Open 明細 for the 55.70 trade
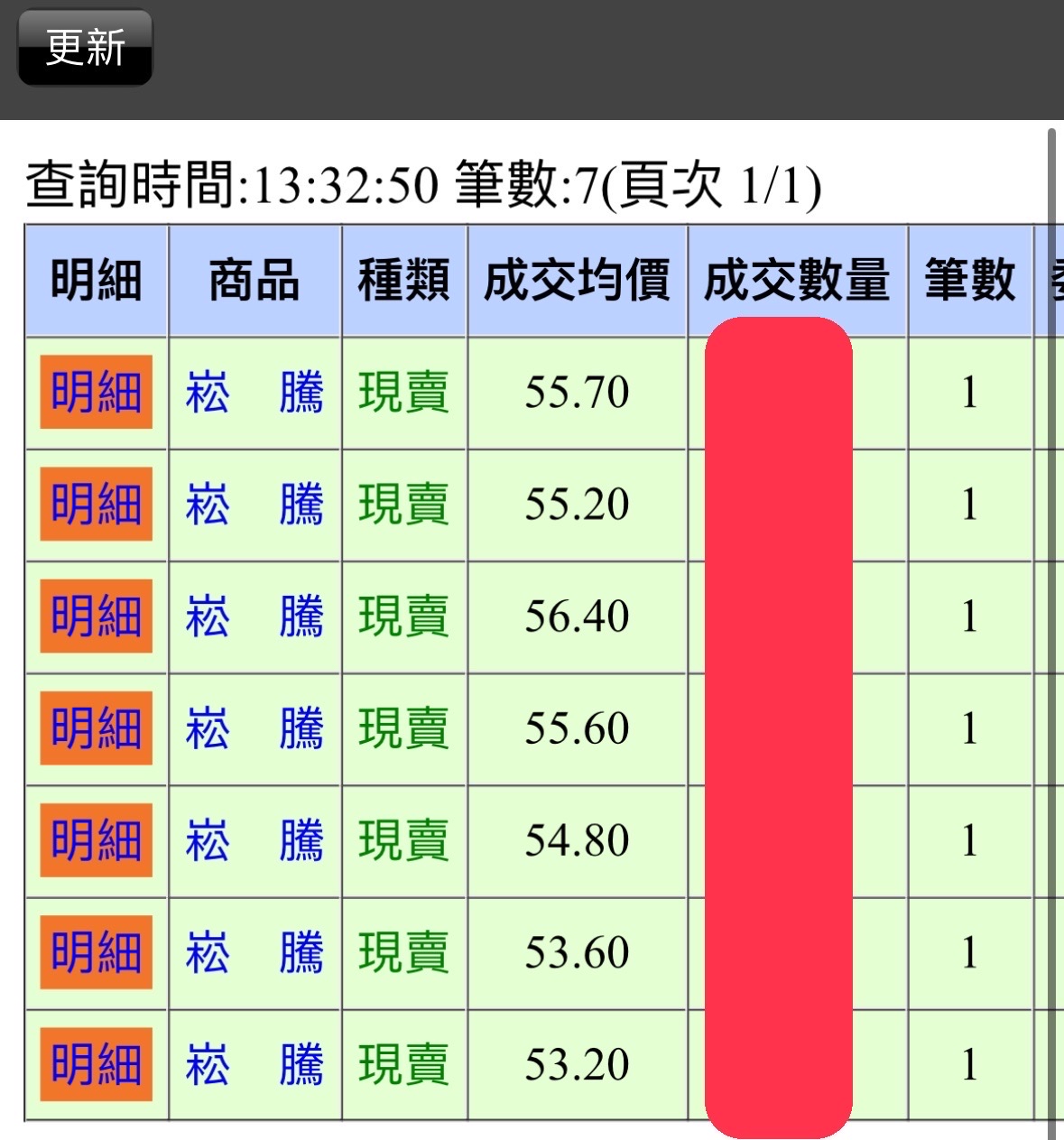 click(96, 392)
